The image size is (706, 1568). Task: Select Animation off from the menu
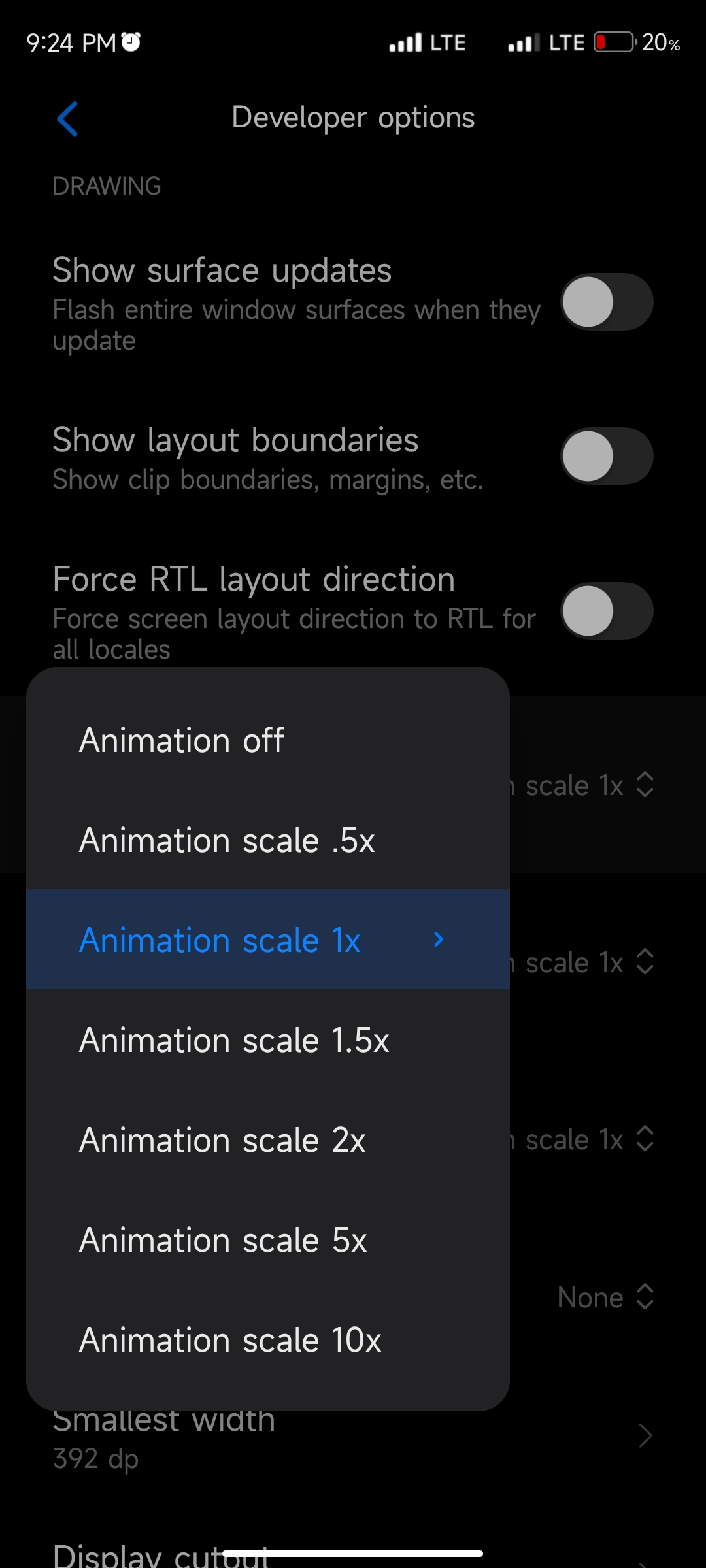click(x=181, y=740)
